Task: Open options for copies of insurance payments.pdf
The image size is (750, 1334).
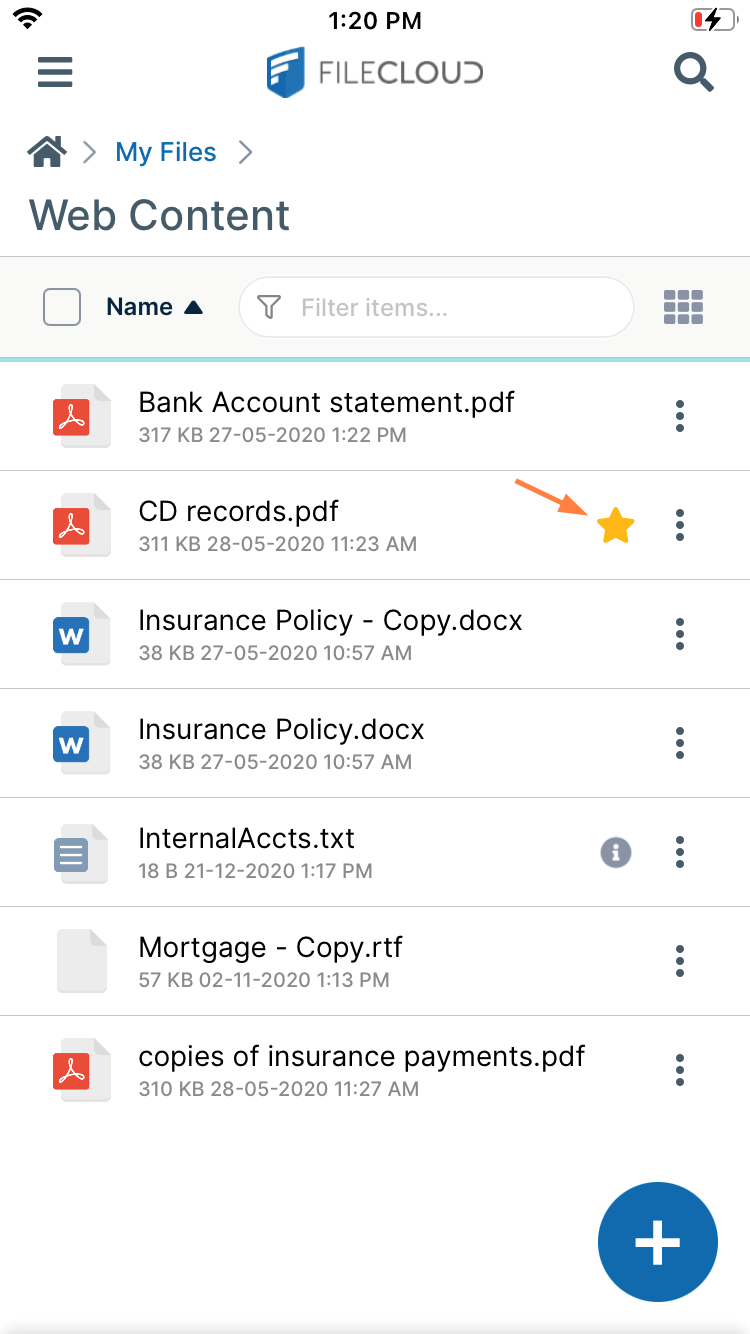Action: tap(679, 1069)
